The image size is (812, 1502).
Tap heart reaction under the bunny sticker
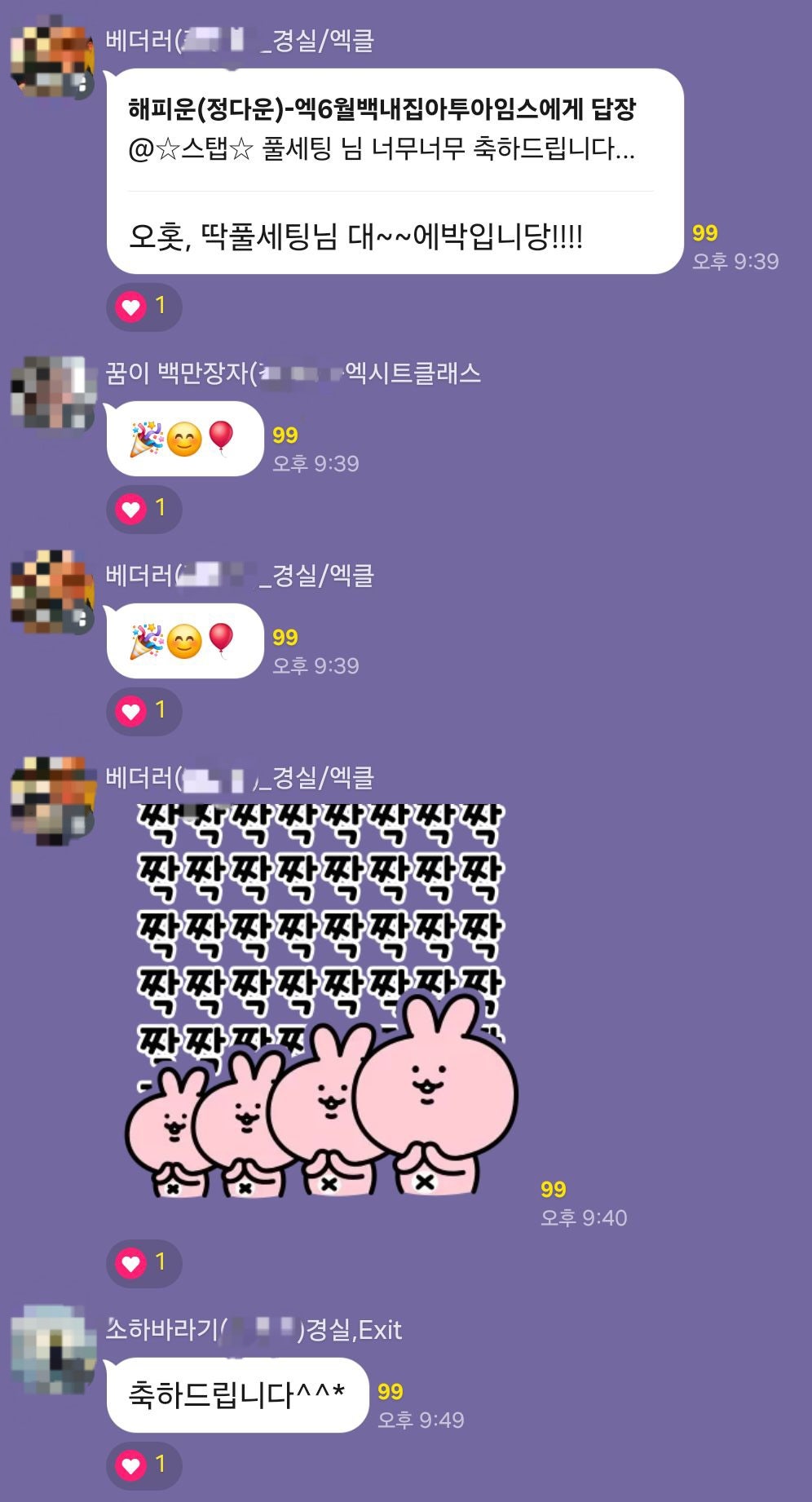point(143,1263)
